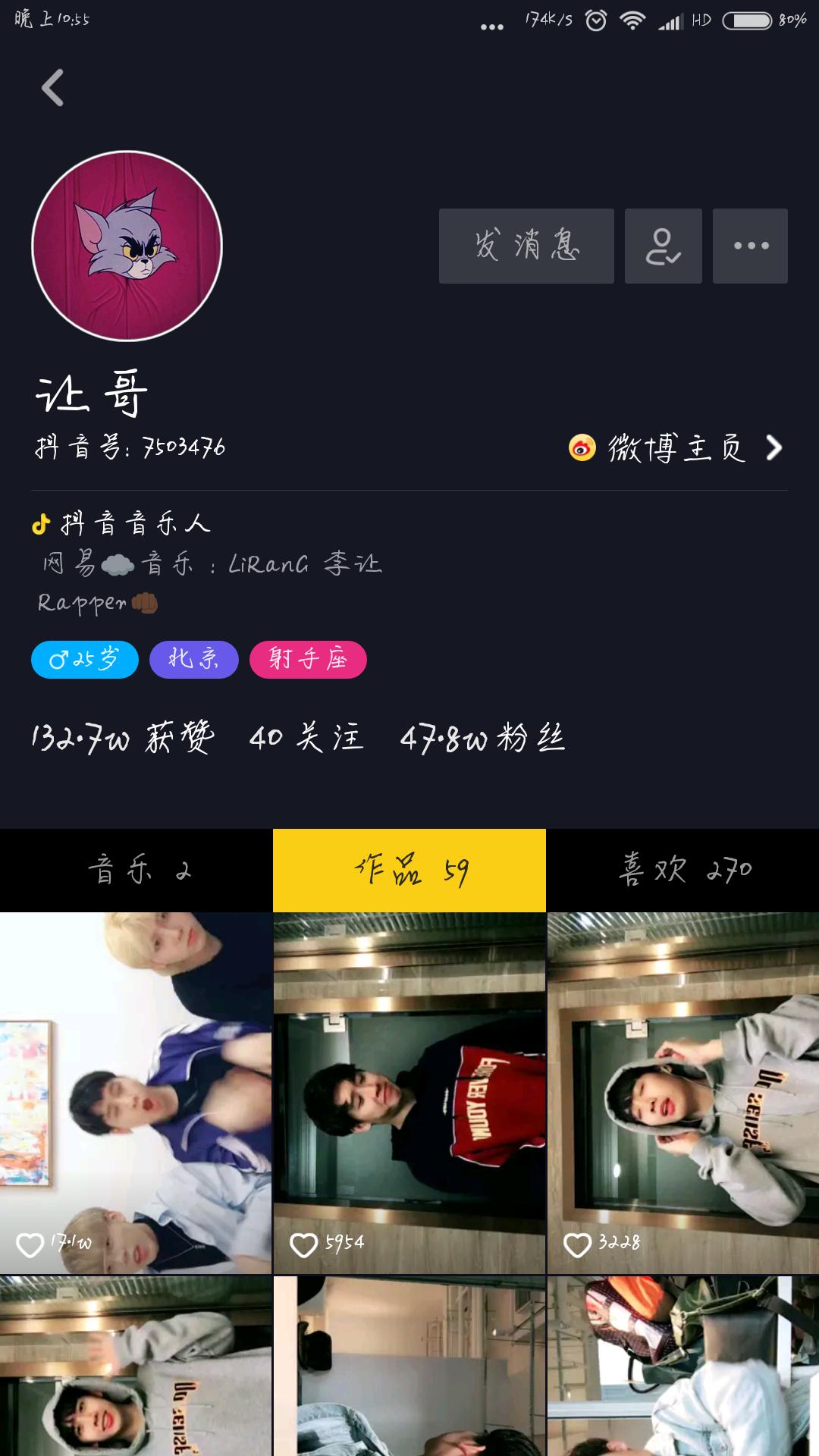The height and width of the screenshot is (1456, 819).
Task: Tap the follow user-check icon
Action: tap(663, 246)
